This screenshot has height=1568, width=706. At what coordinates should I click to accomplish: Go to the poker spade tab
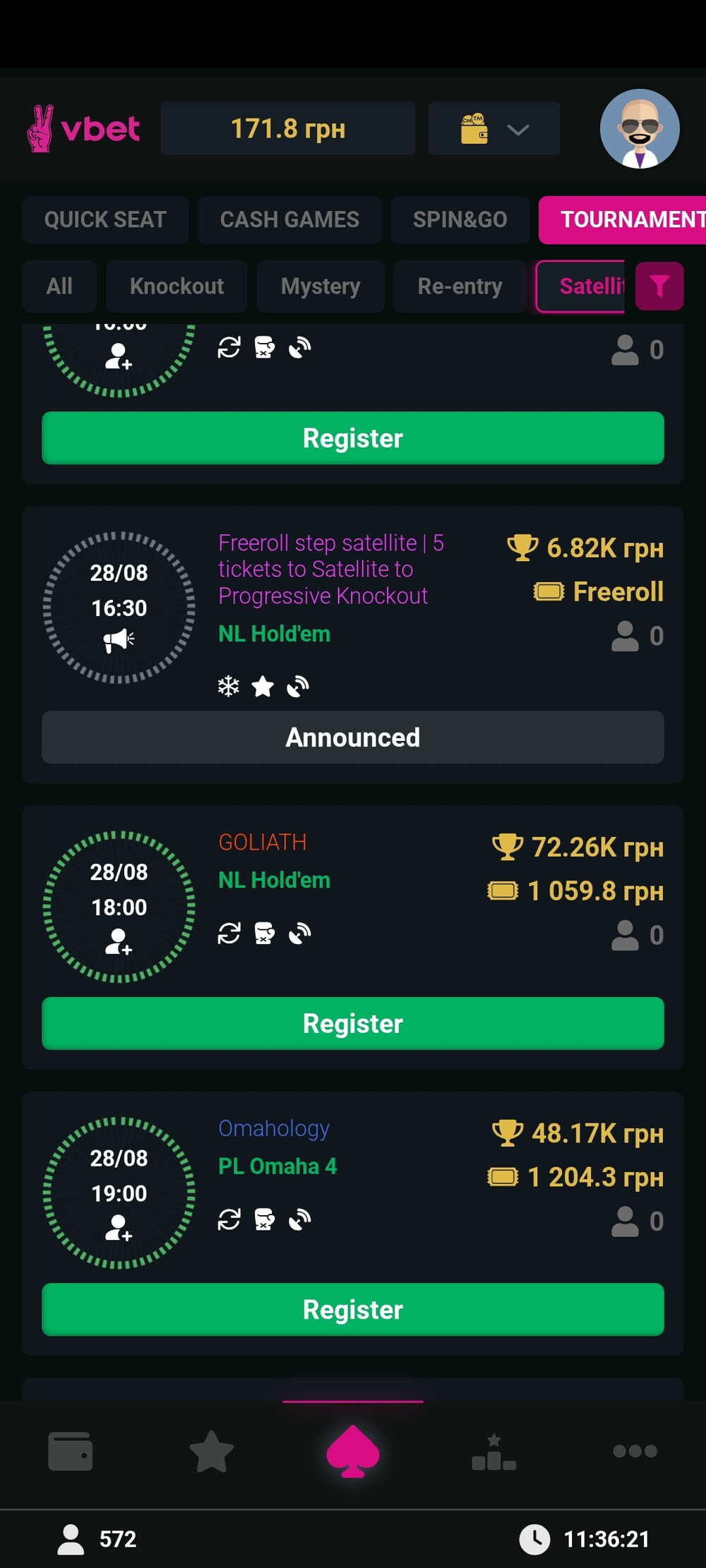[353, 1451]
